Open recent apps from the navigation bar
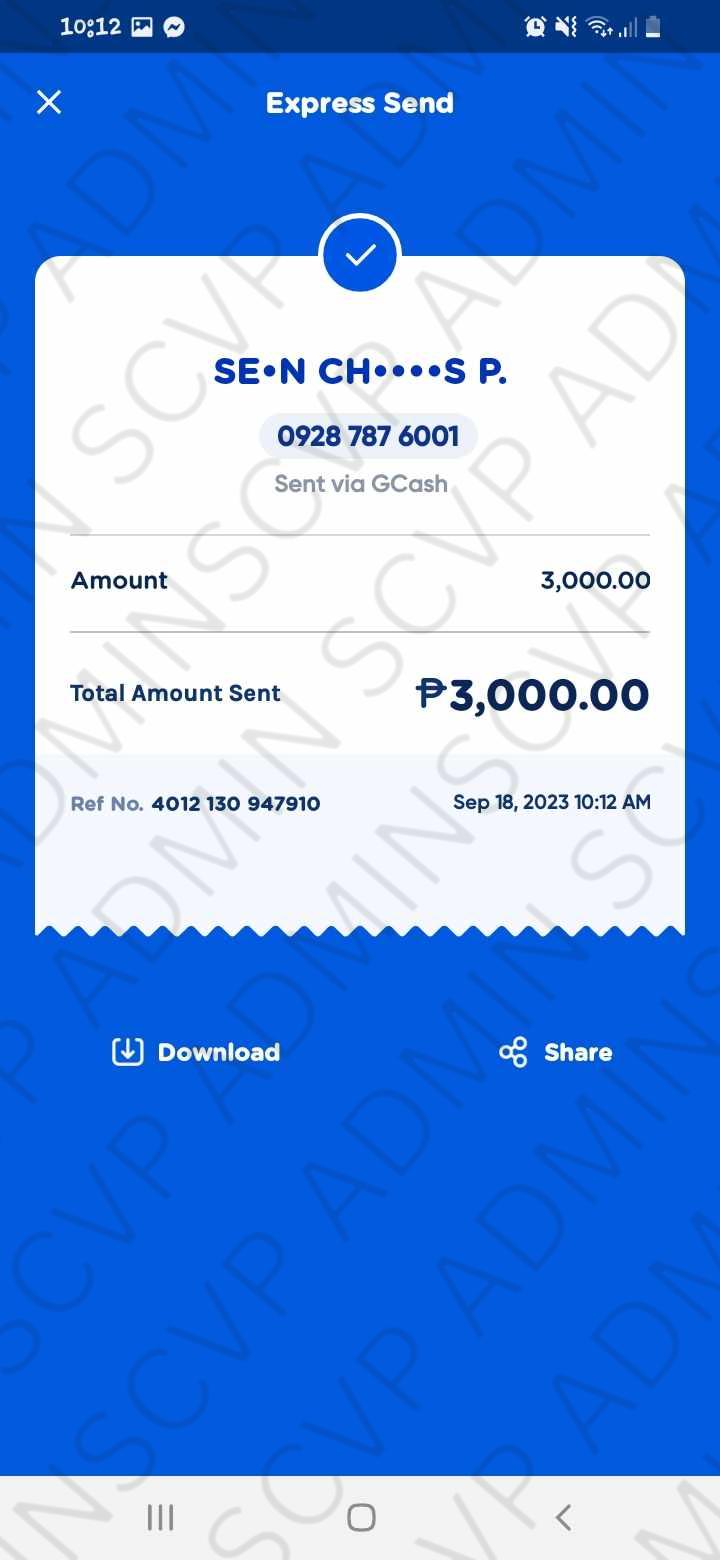This screenshot has width=720, height=1560. pos(160,1517)
